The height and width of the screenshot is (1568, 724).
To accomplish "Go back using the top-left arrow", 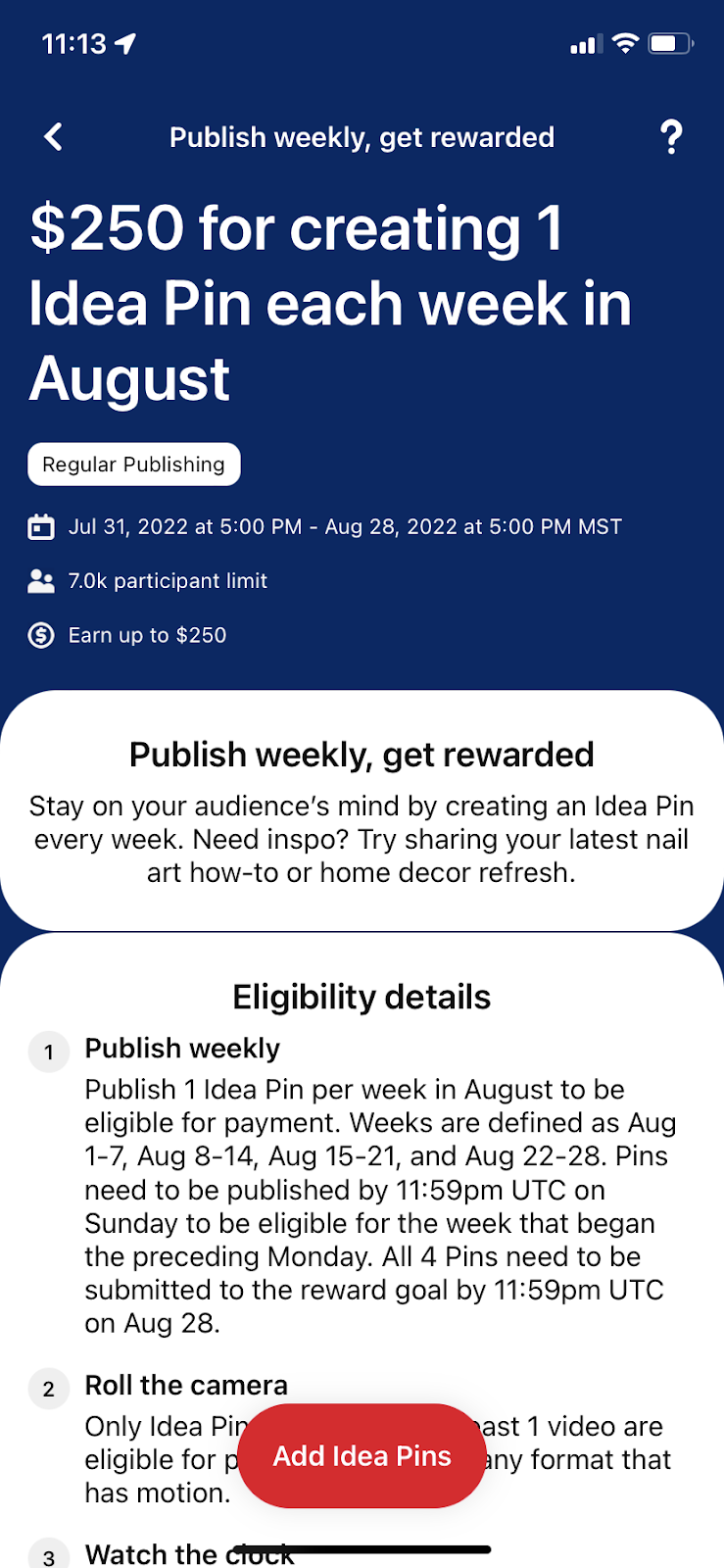I will tap(54, 137).
